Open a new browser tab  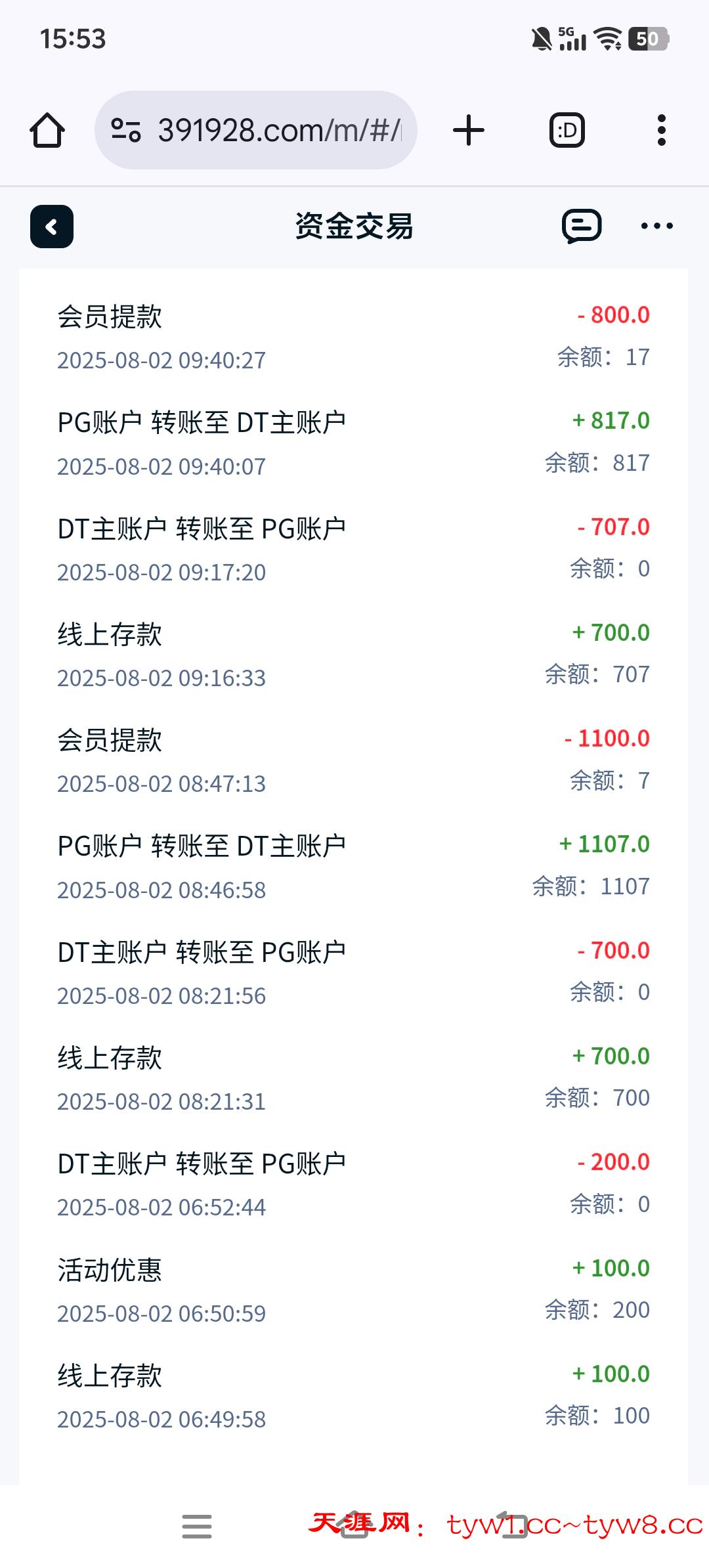(469, 130)
